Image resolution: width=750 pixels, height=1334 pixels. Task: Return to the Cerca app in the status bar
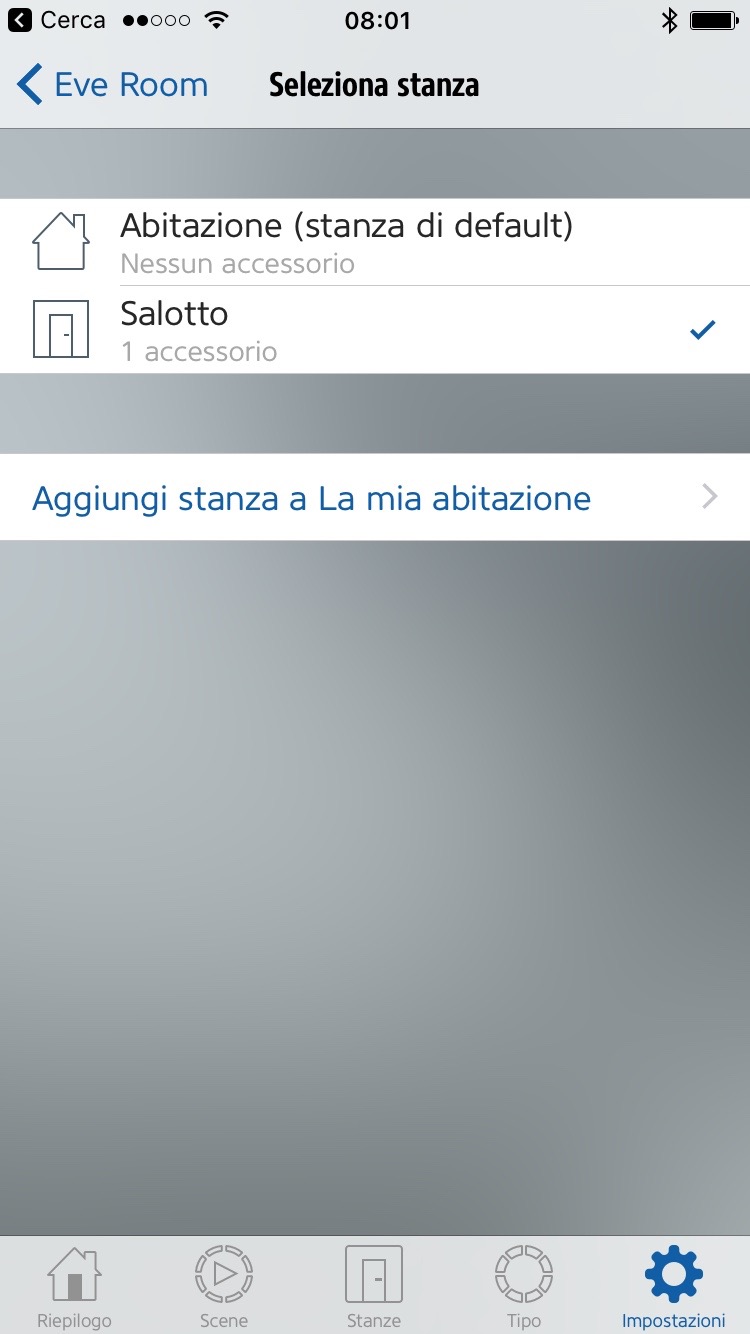click(56, 20)
